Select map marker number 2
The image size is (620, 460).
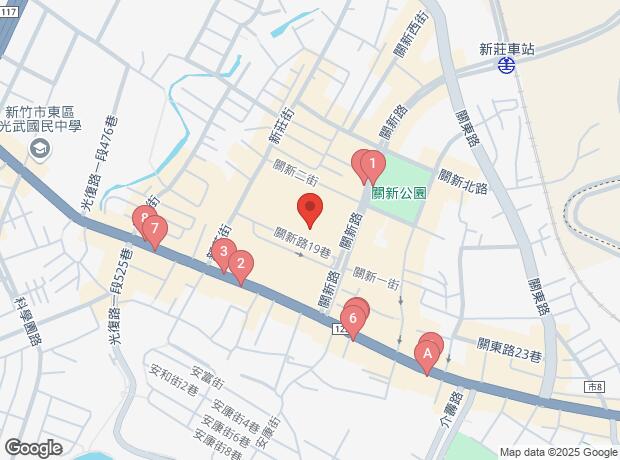pyautogui.click(x=240, y=265)
